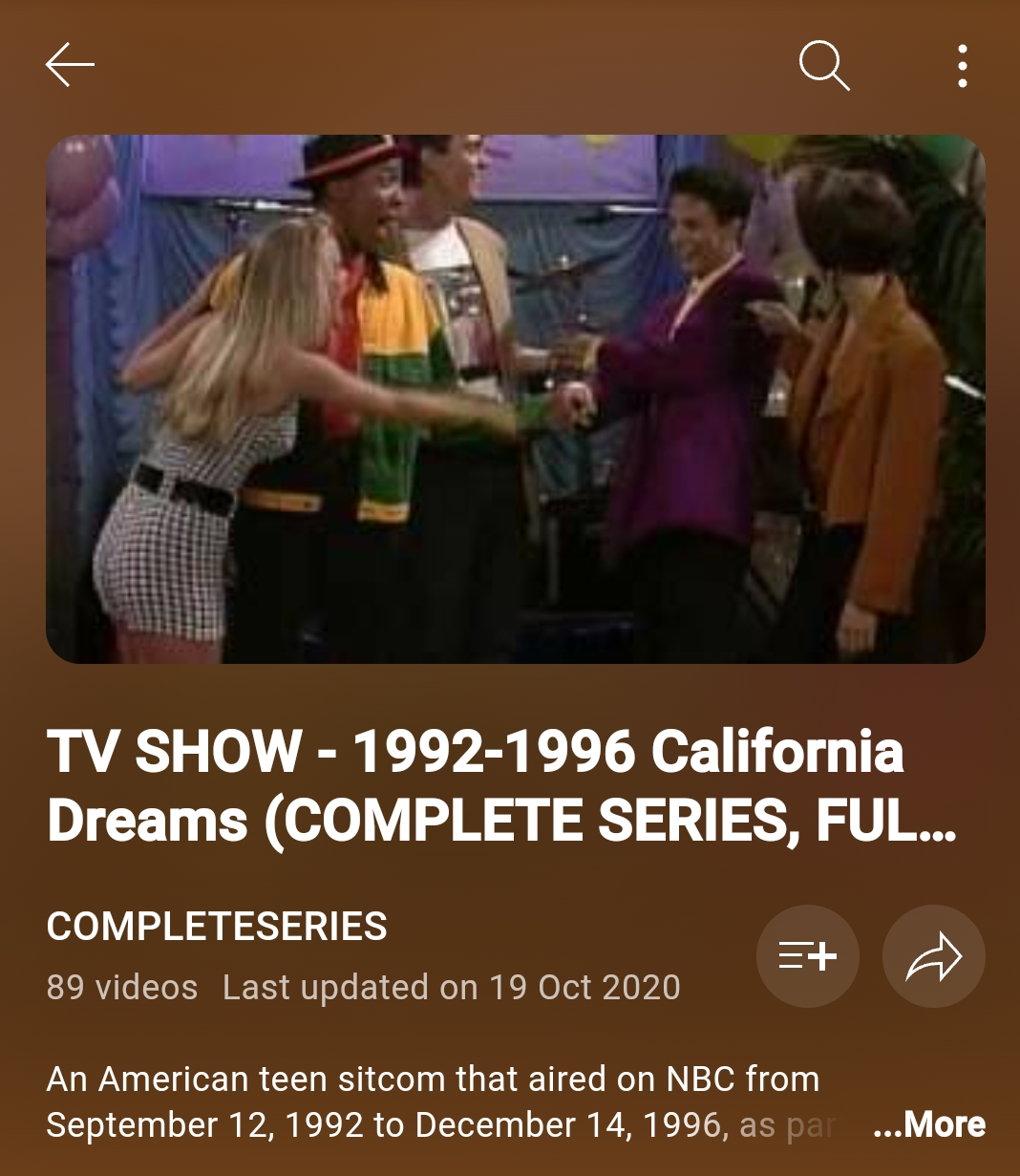The width and height of the screenshot is (1020, 1176).
Task: Visit the COMPLETESERIES channel
Action: [217, 926]
